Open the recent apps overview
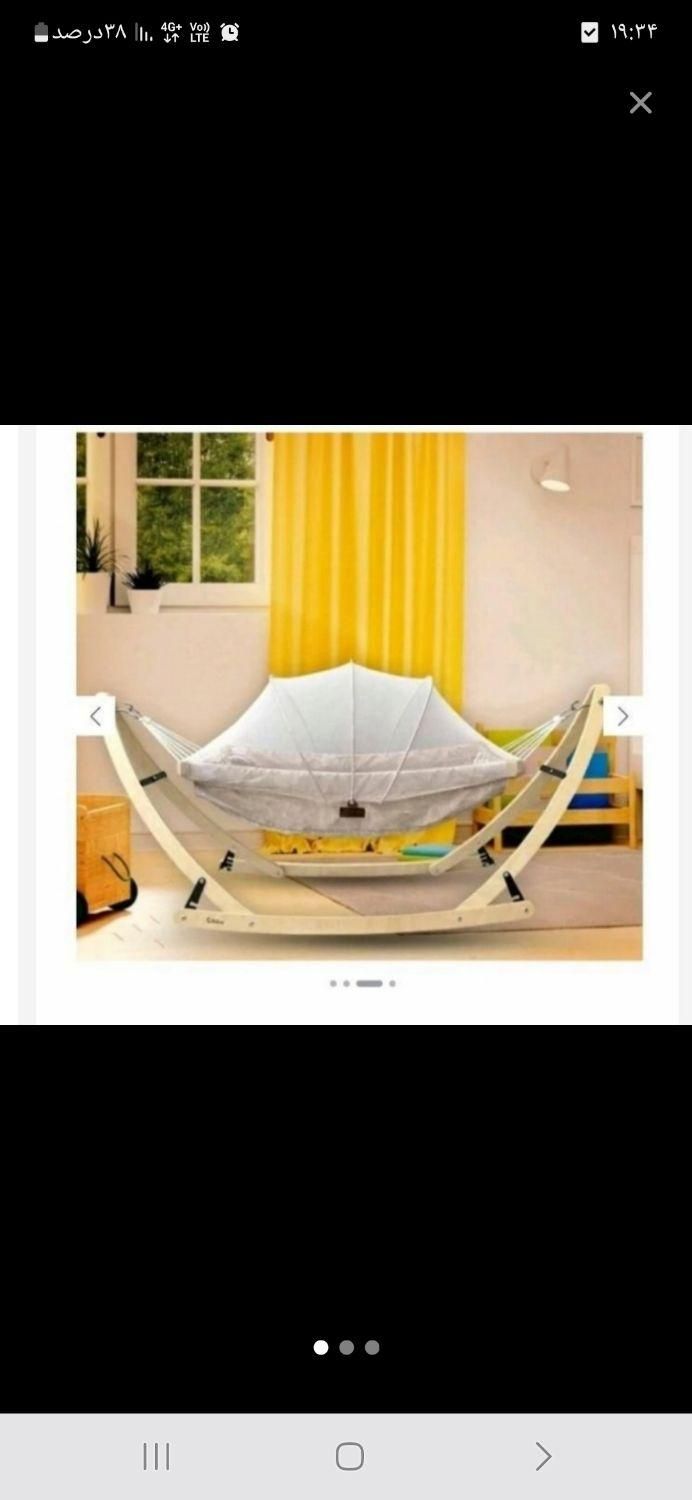692x1500 pixels. (x=156, y=1456)
